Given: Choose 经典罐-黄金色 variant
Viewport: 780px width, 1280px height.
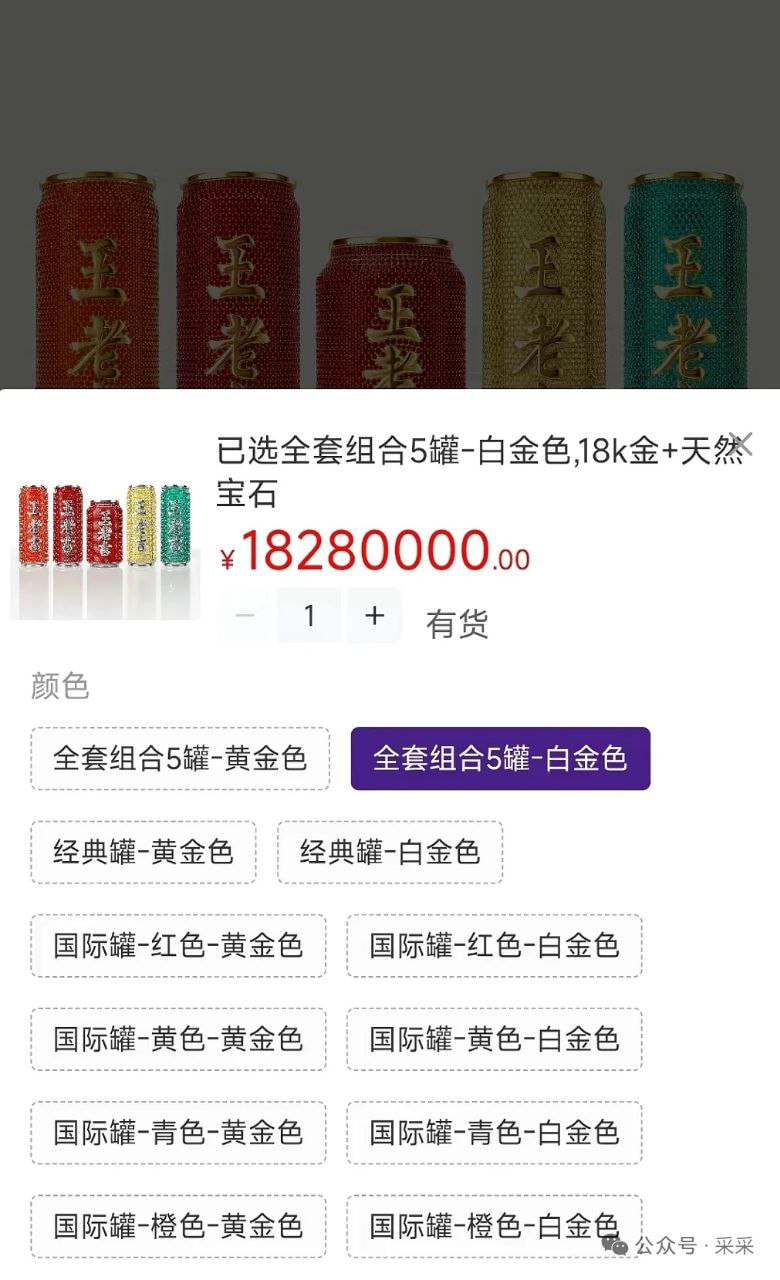Looking at the screenshot, I should 143,852.
